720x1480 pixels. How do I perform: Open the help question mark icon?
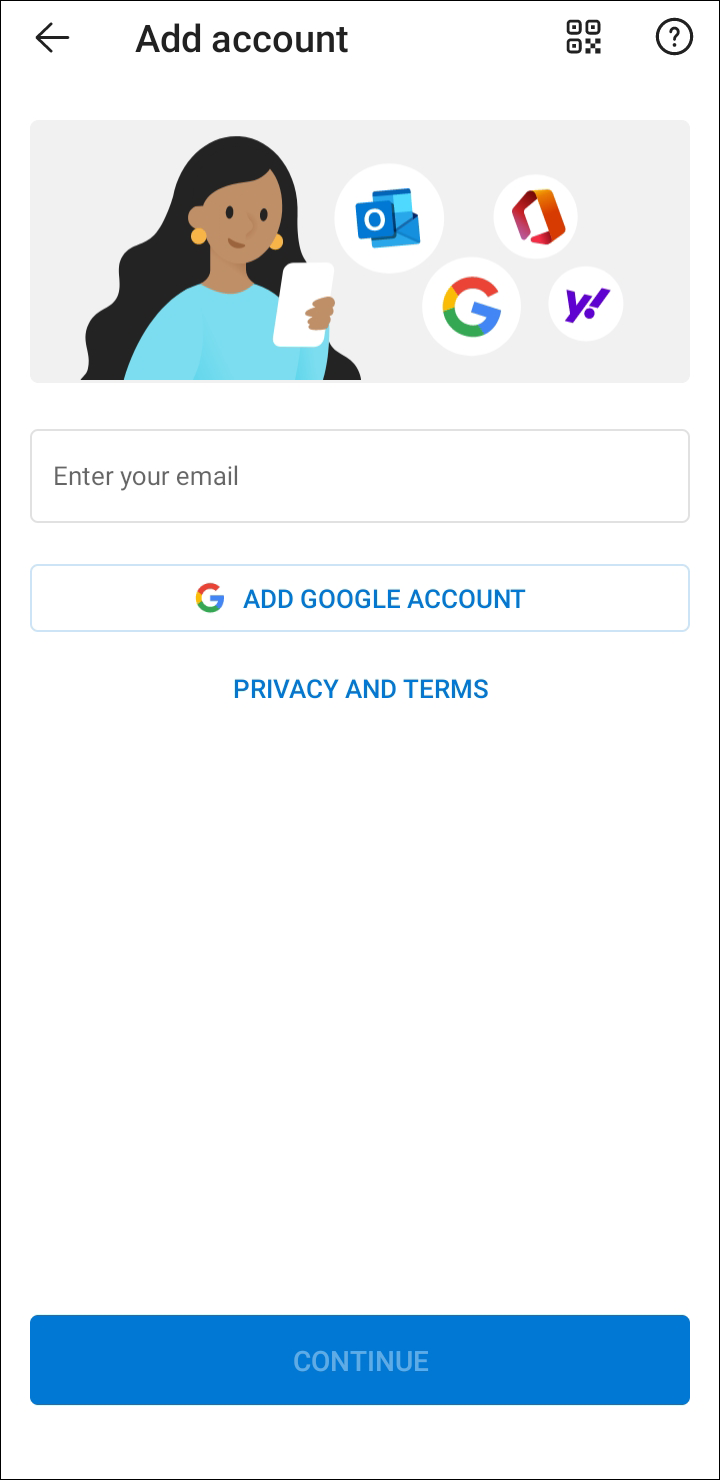click(674, 37)
